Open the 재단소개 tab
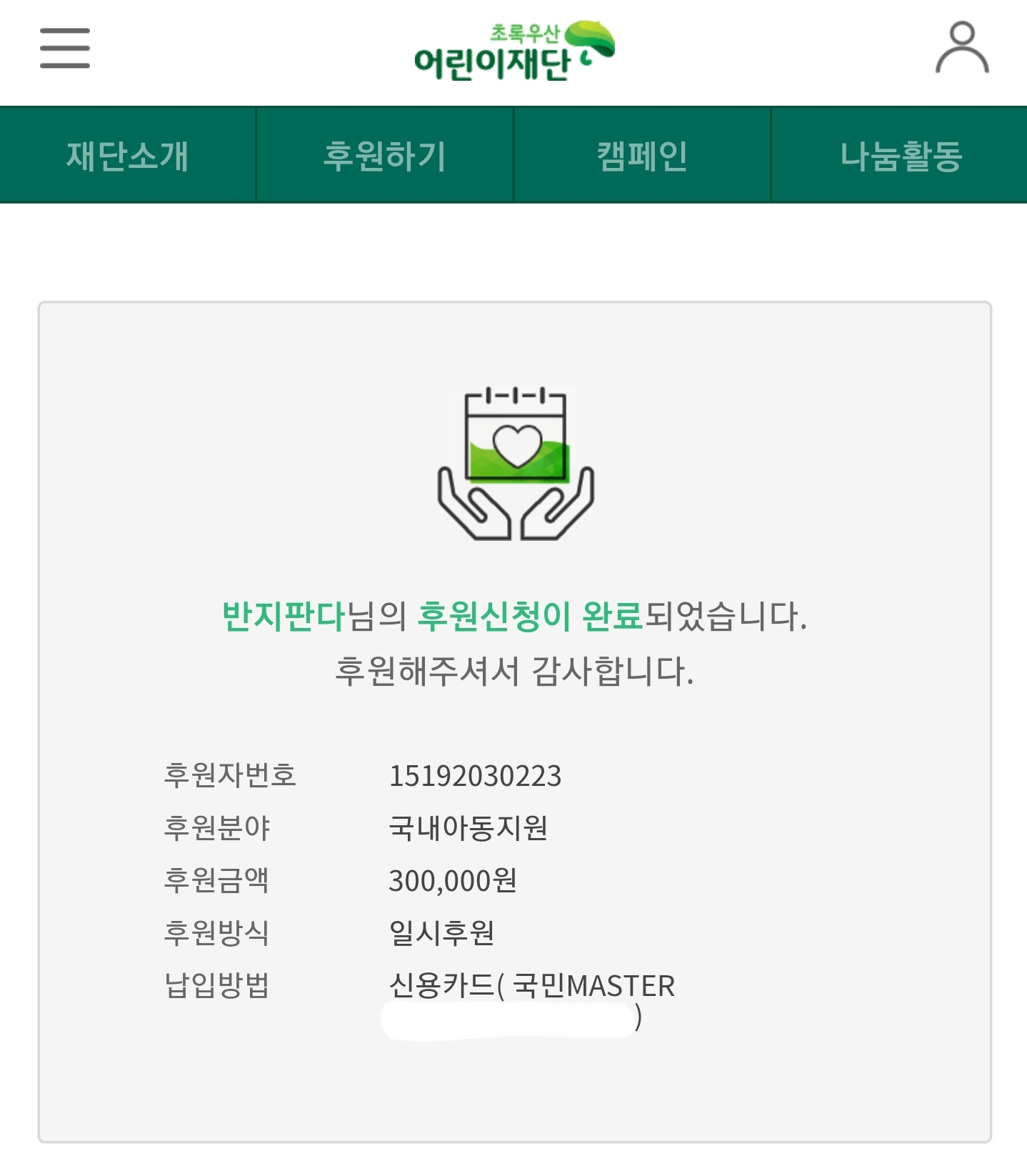Screen dimensions: 1027x1176 click(128, 156)
